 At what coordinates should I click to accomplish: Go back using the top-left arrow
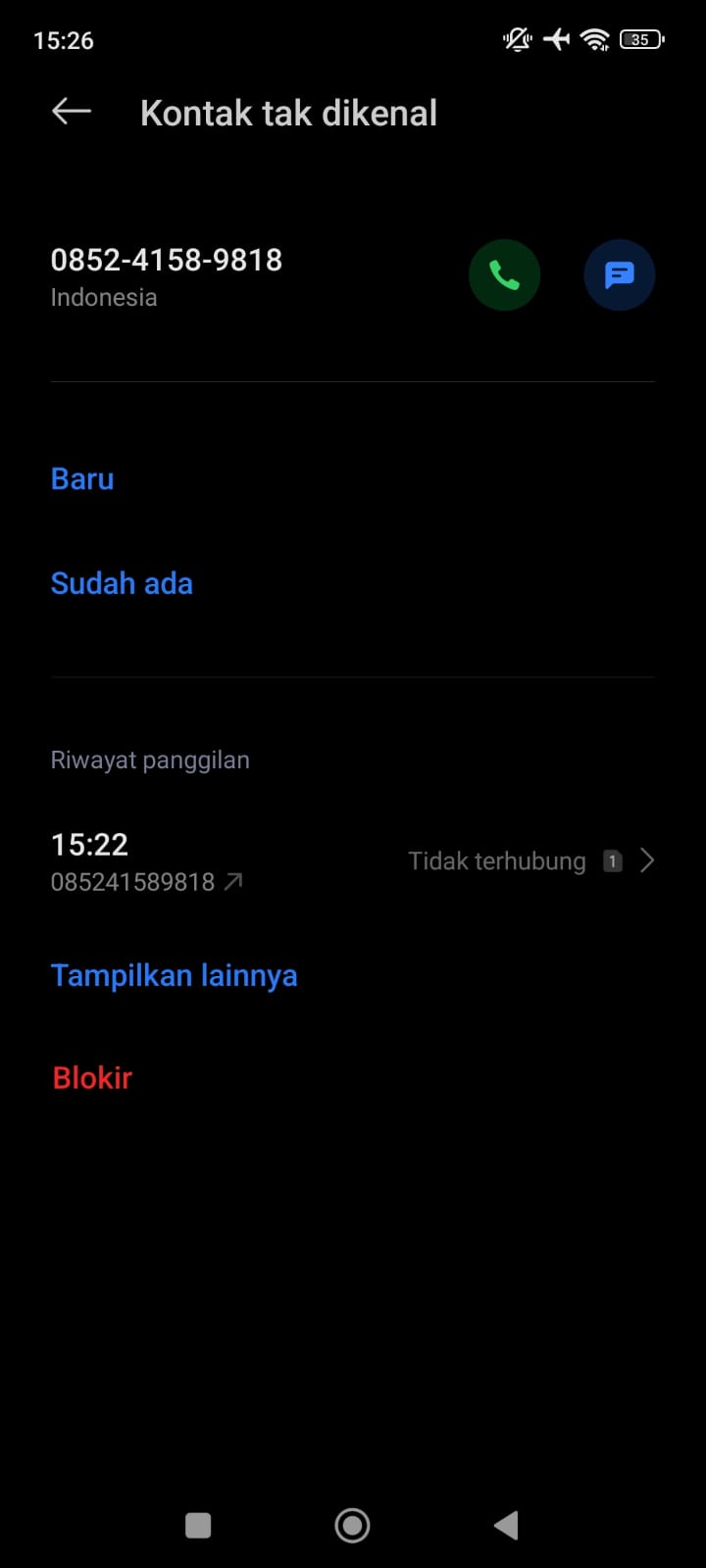point(72,112)
